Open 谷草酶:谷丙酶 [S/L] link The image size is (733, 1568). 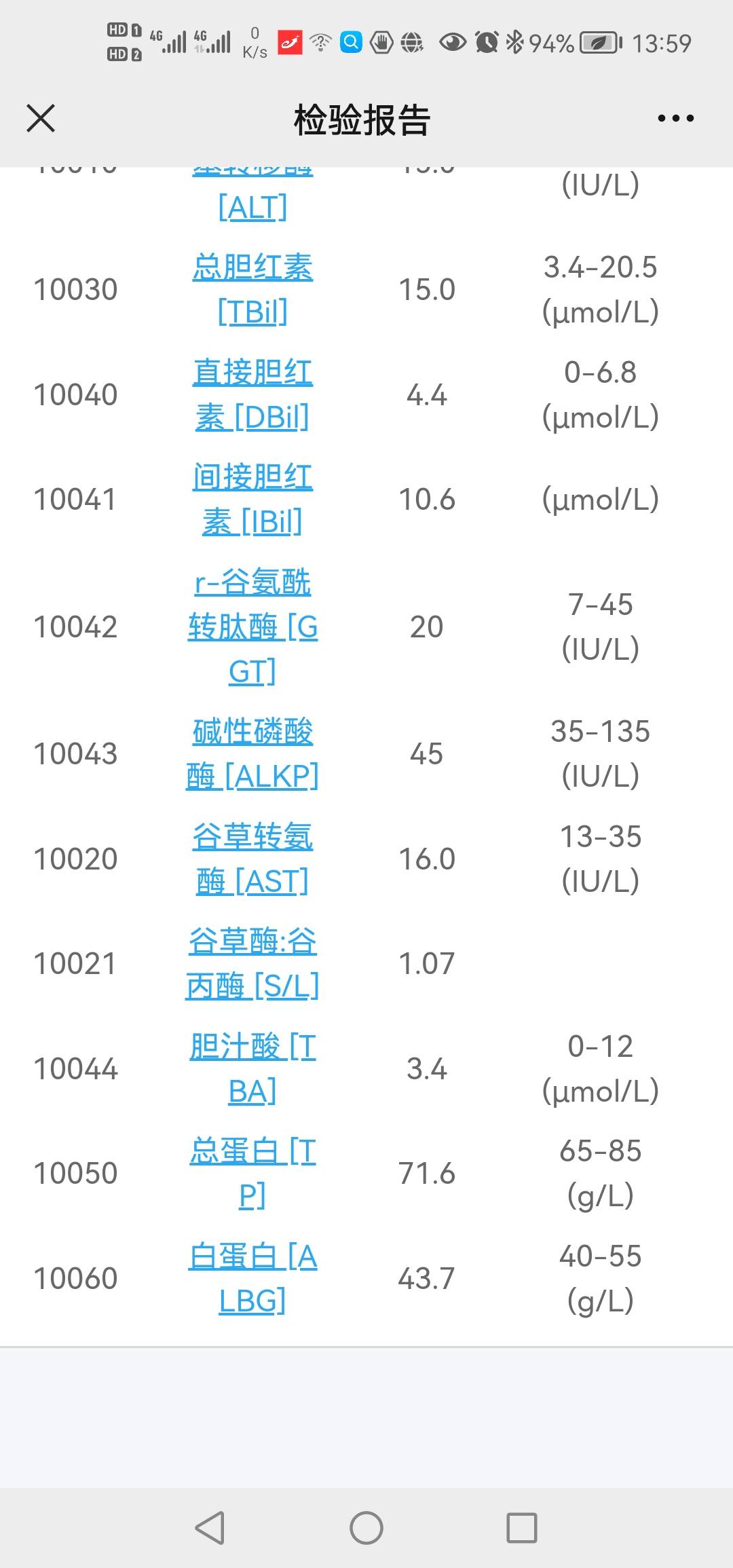coord(252,964)
